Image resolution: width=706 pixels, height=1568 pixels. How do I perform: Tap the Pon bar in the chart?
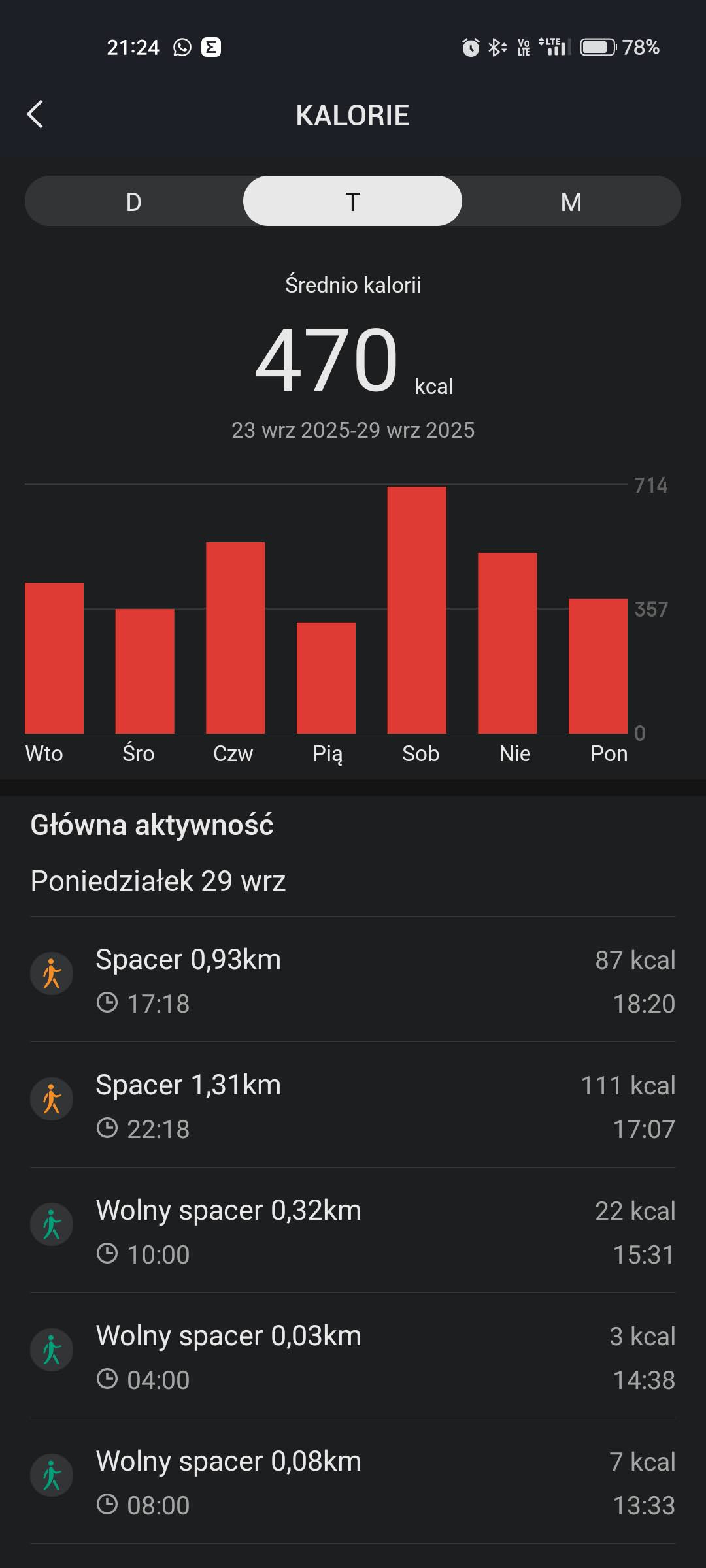click(x=597, y=666)
